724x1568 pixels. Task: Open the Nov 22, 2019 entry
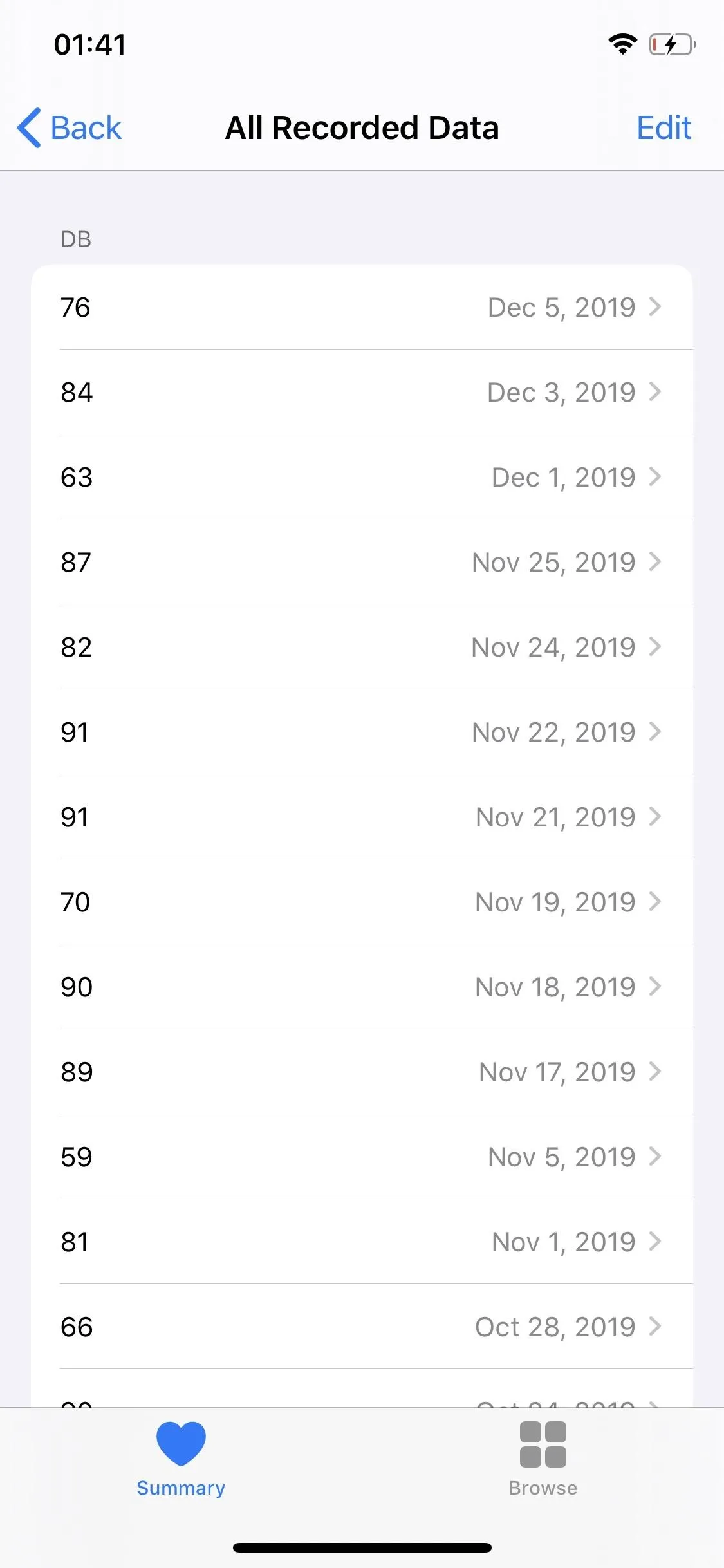tap(362, 732)
